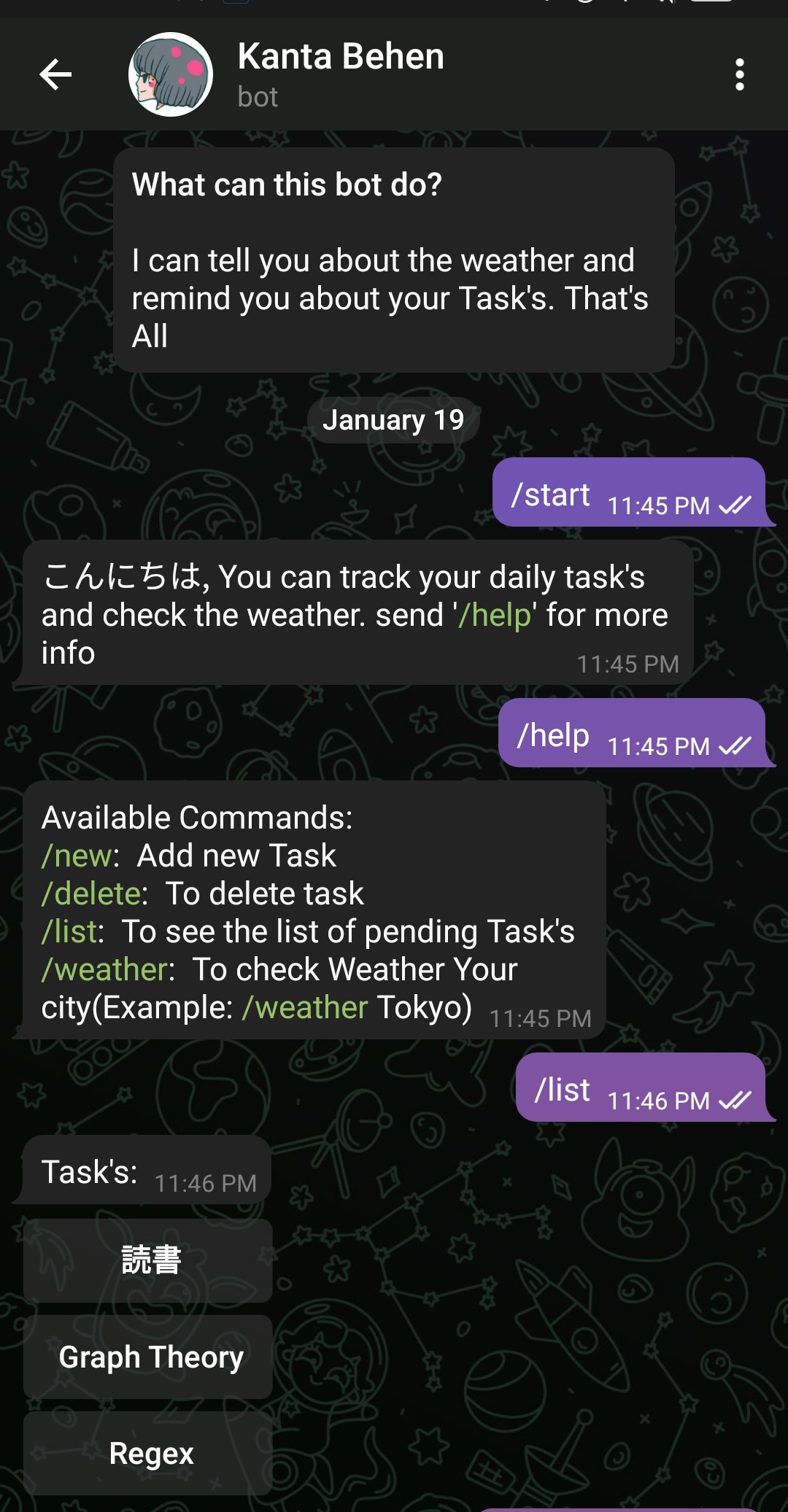Tap the January 19 date header

pos(393,420)
